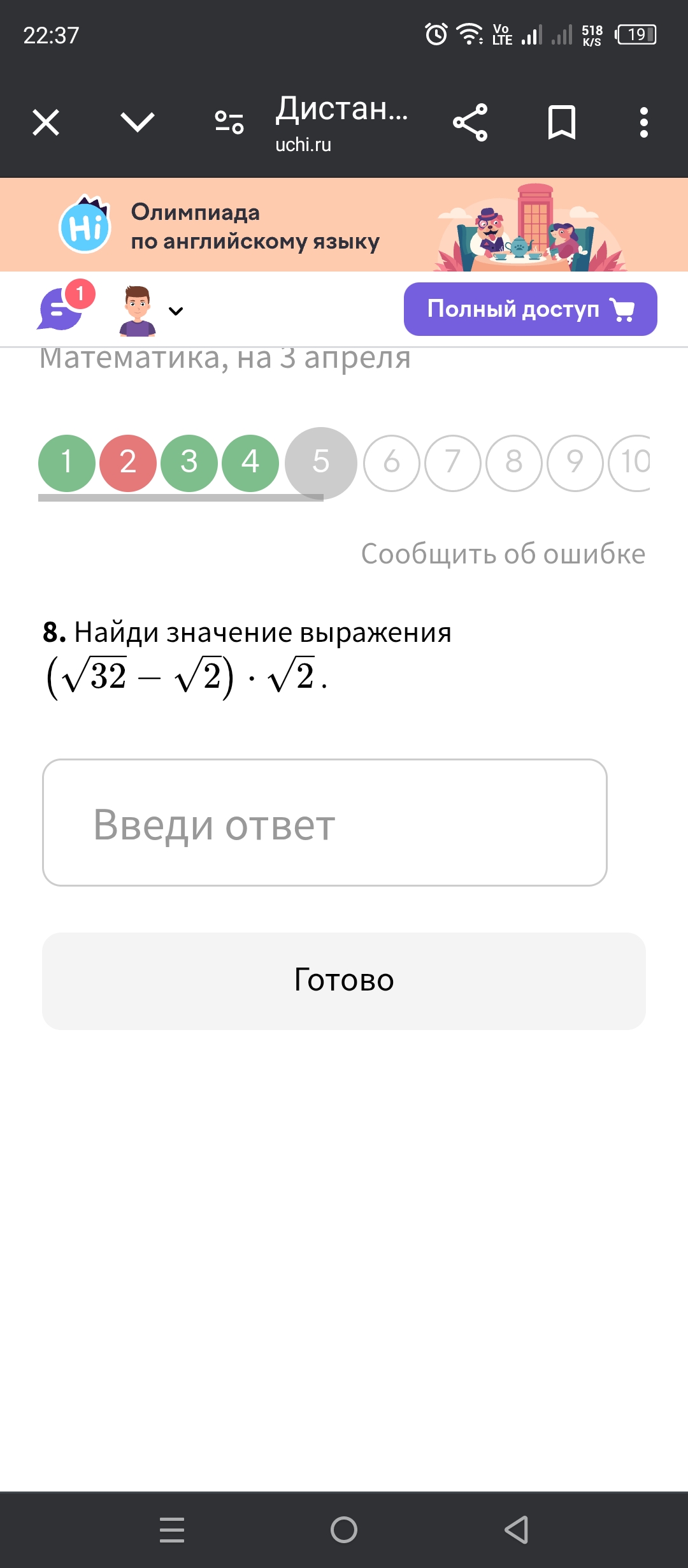The width and height of the screenshot is (688, 1568).
Task: Tap the Сообщить об ошибке link
Action: 503,554
